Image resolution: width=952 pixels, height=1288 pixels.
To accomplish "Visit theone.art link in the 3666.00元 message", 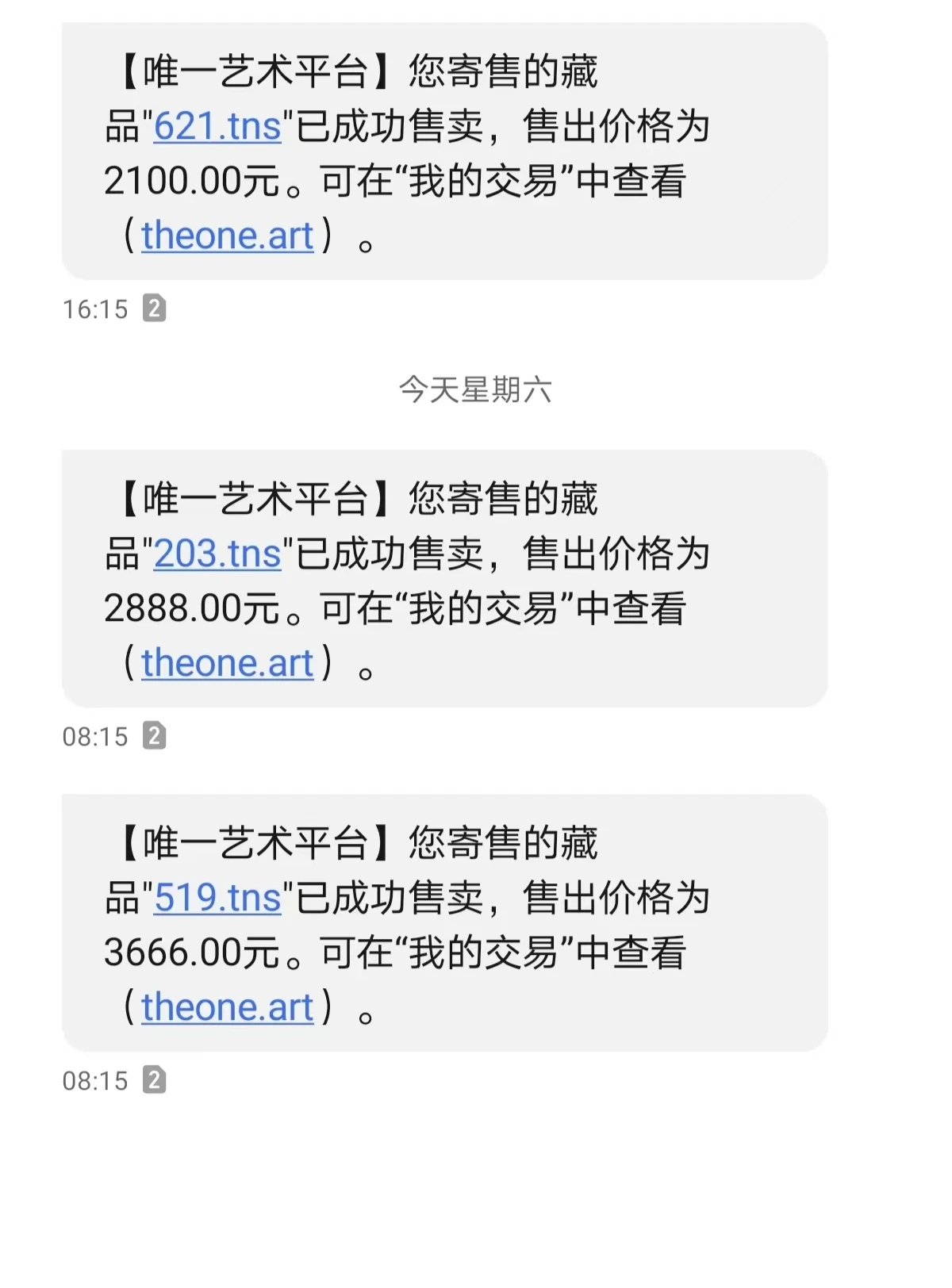I will [x=227, y=1008].
